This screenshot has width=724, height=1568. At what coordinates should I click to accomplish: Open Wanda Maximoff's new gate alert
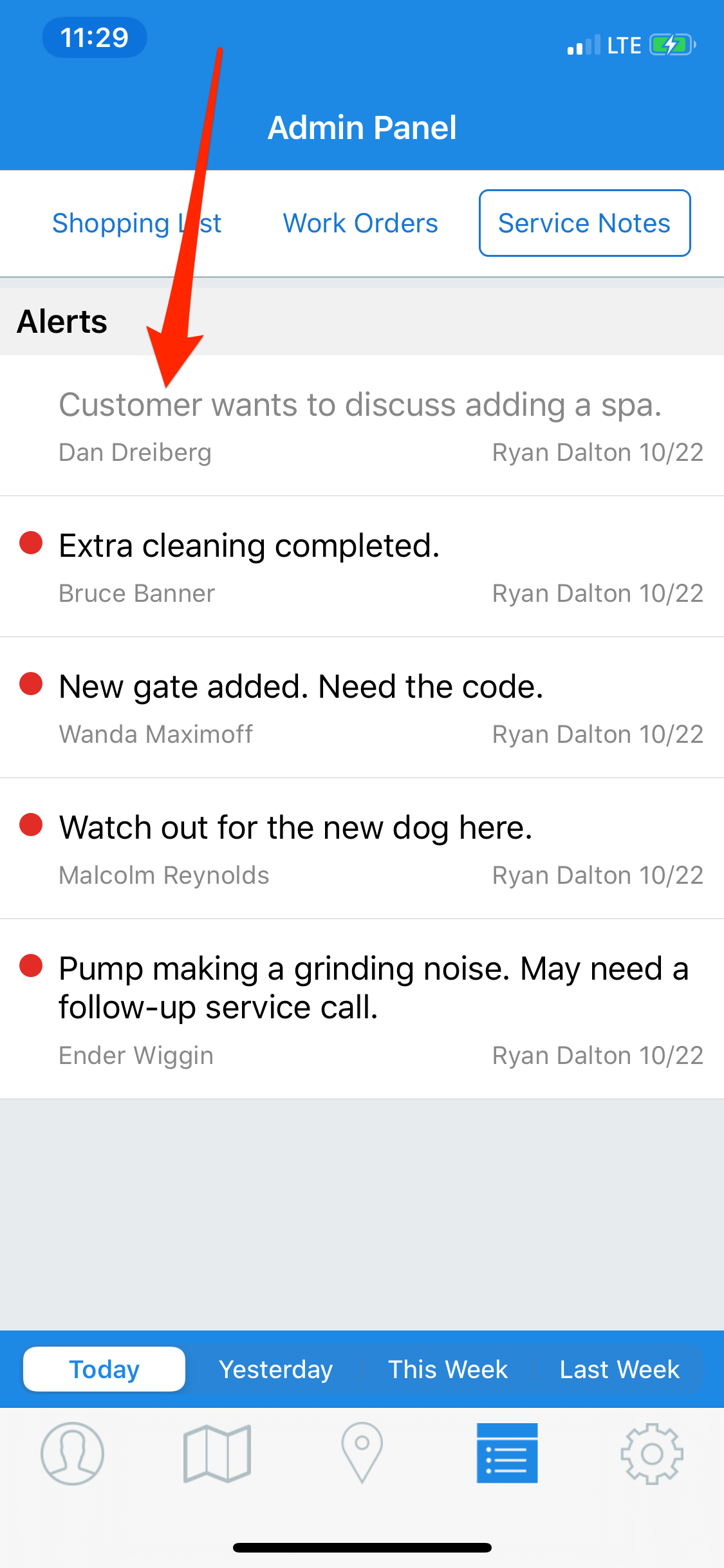(362, 707)
